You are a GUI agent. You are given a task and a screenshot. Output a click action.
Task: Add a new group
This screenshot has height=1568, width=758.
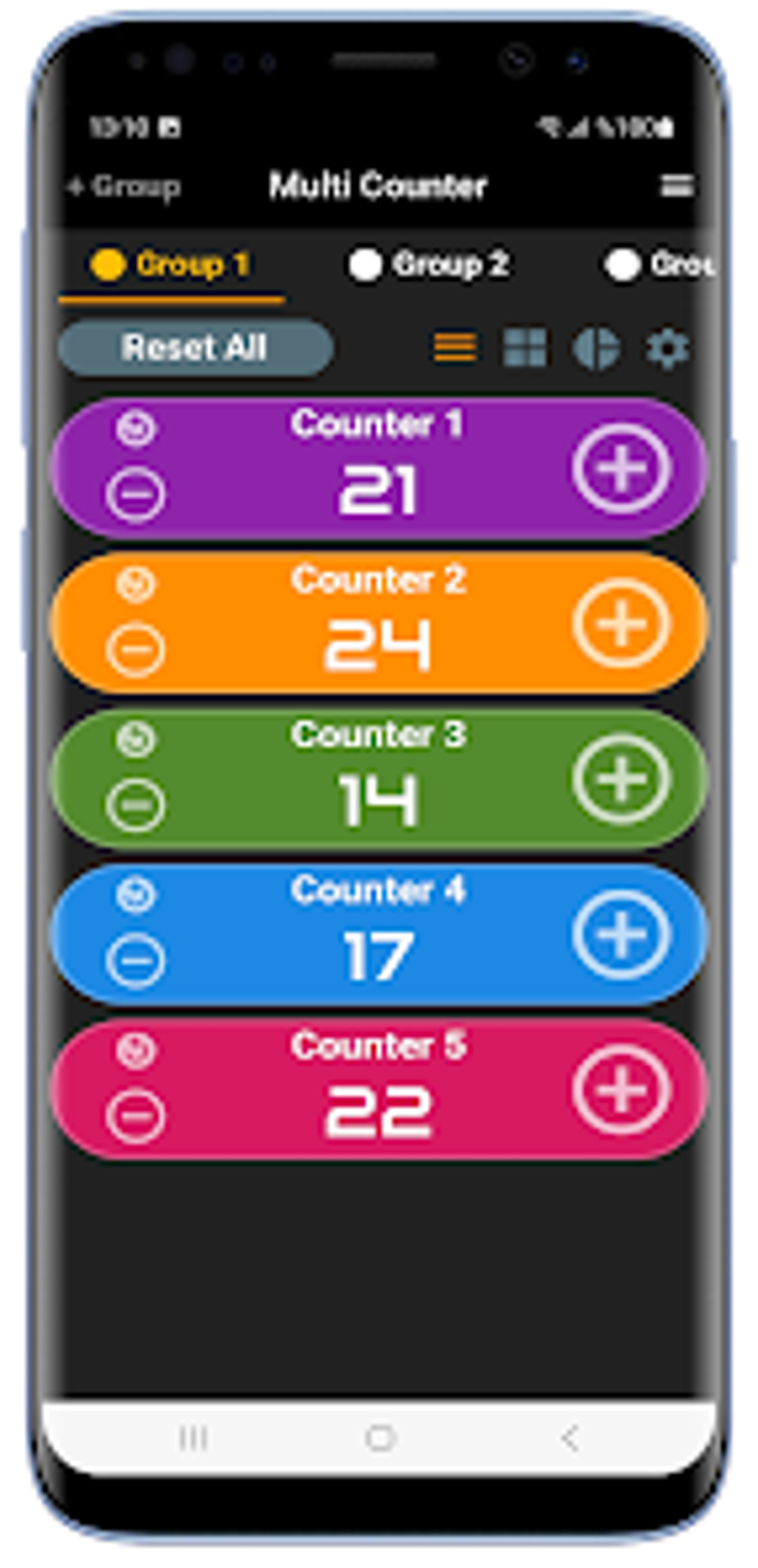click(124, 186)
